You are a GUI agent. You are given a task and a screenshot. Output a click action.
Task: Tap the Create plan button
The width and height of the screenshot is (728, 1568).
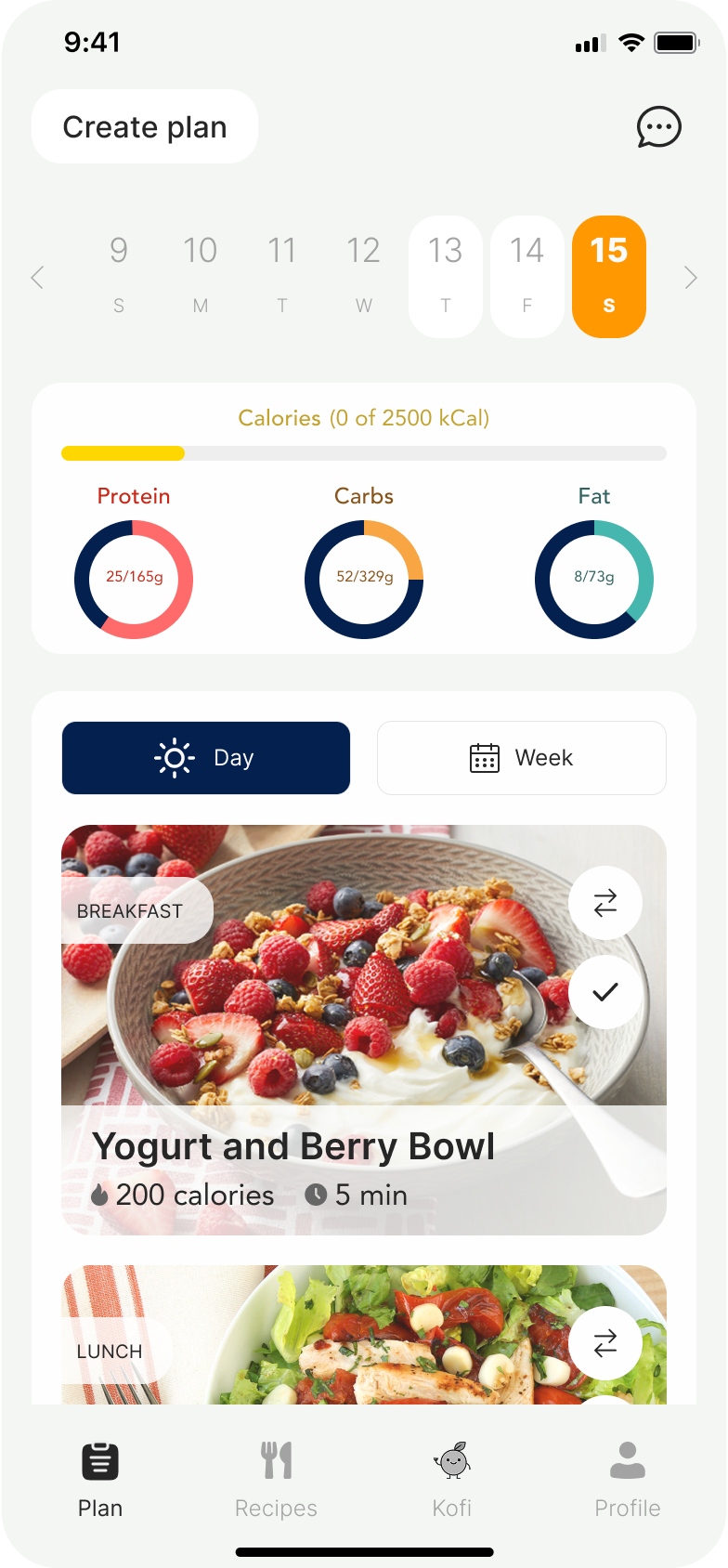tap(145, 126)
